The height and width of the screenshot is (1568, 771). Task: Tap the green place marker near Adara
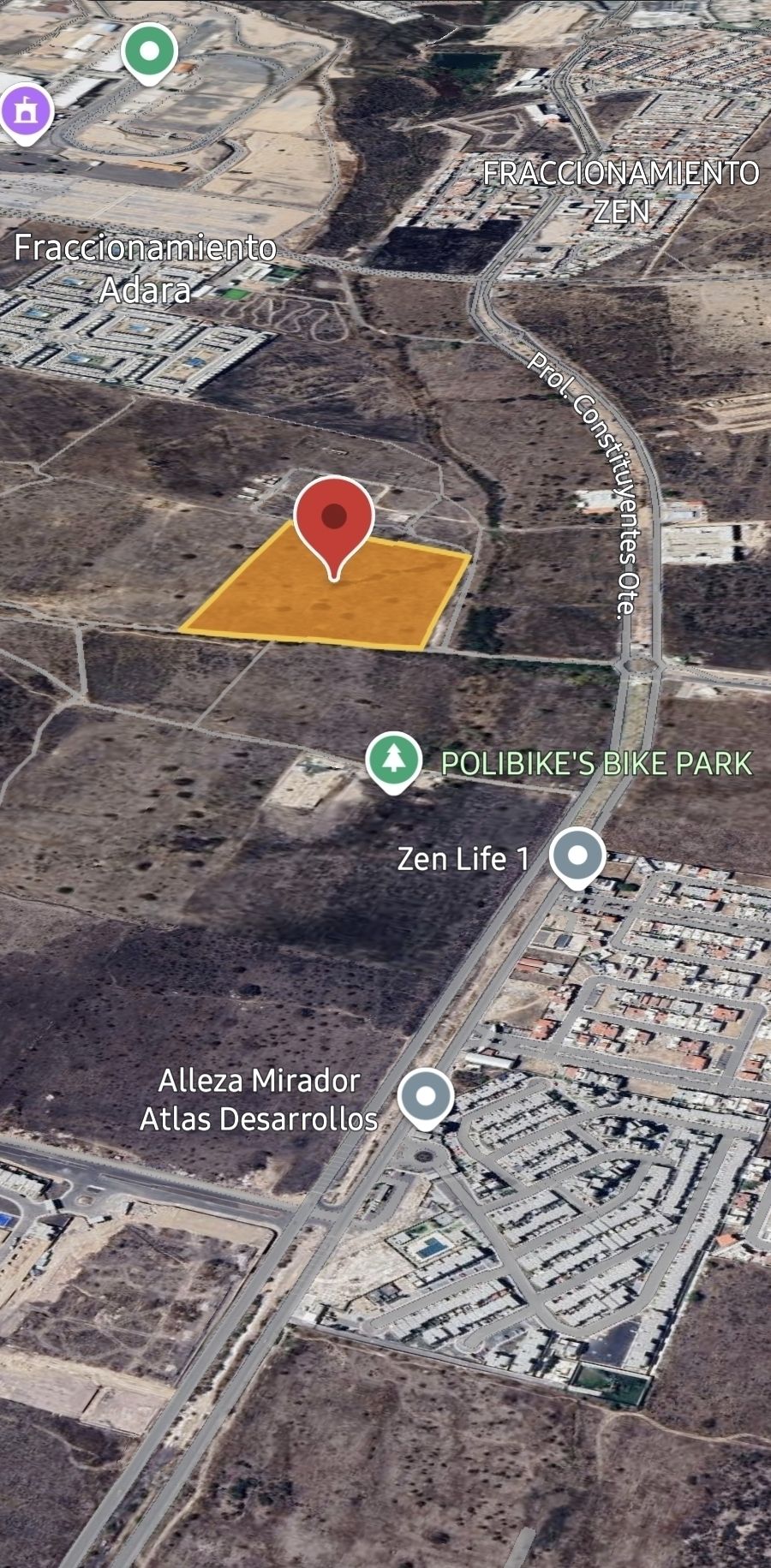(x=150, y=51)
